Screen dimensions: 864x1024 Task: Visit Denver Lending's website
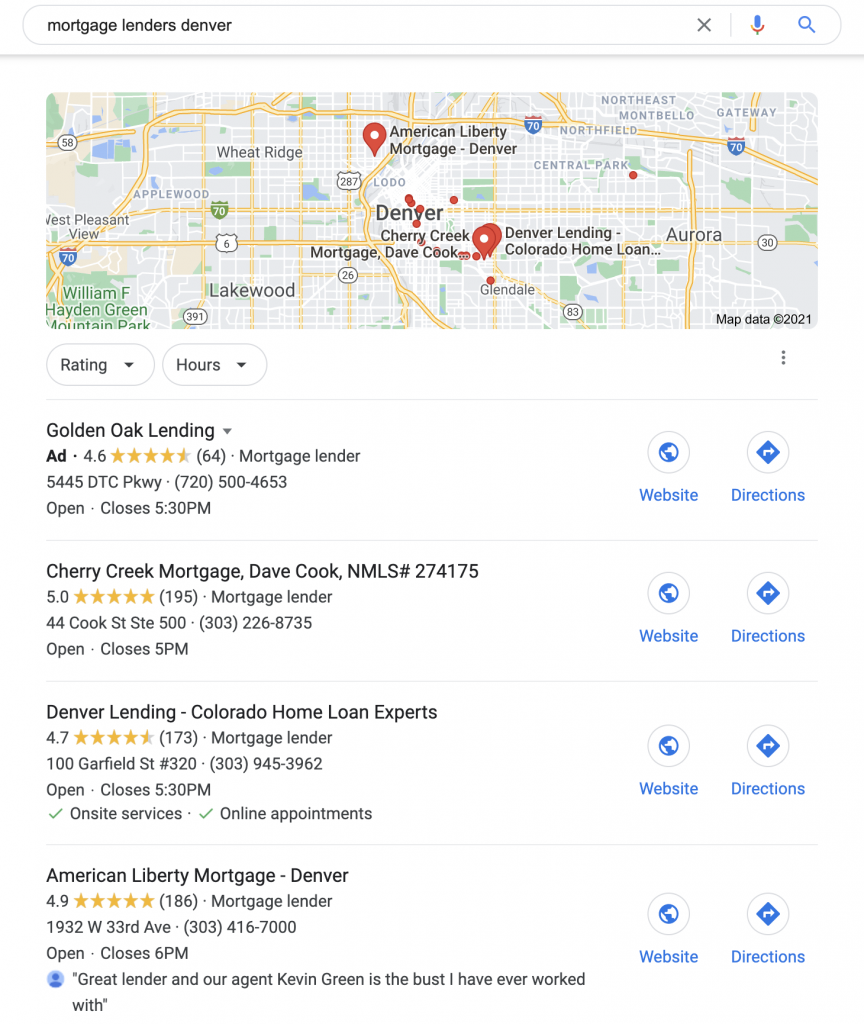pos(668,761)
